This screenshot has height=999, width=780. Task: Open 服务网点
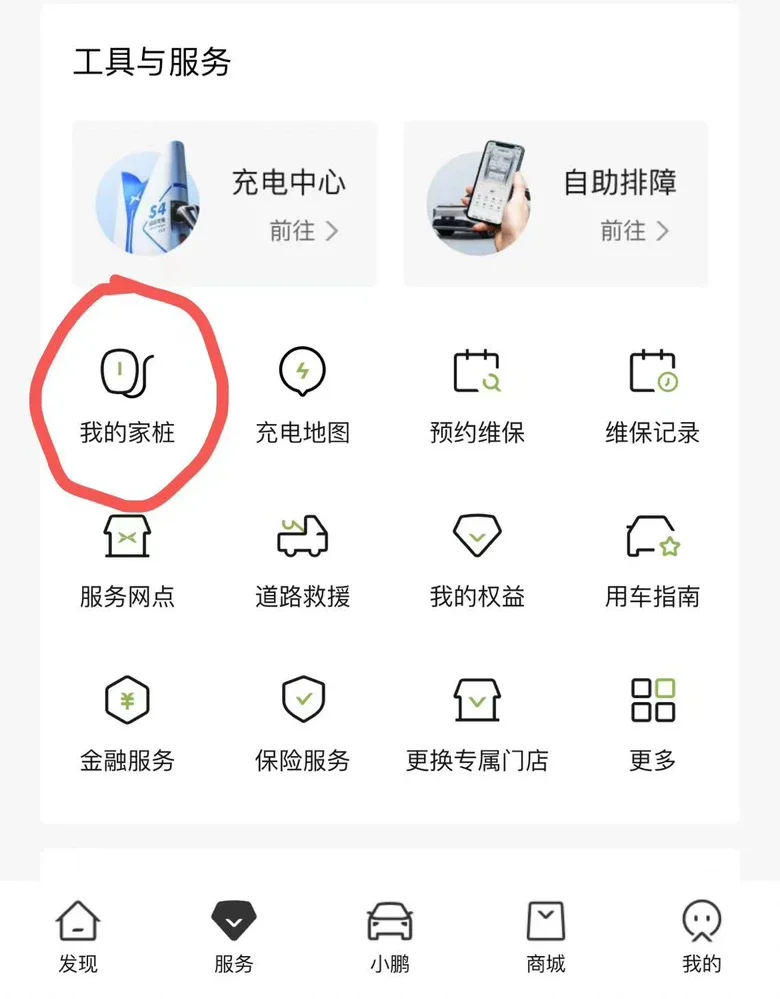(x=127, y=560)
